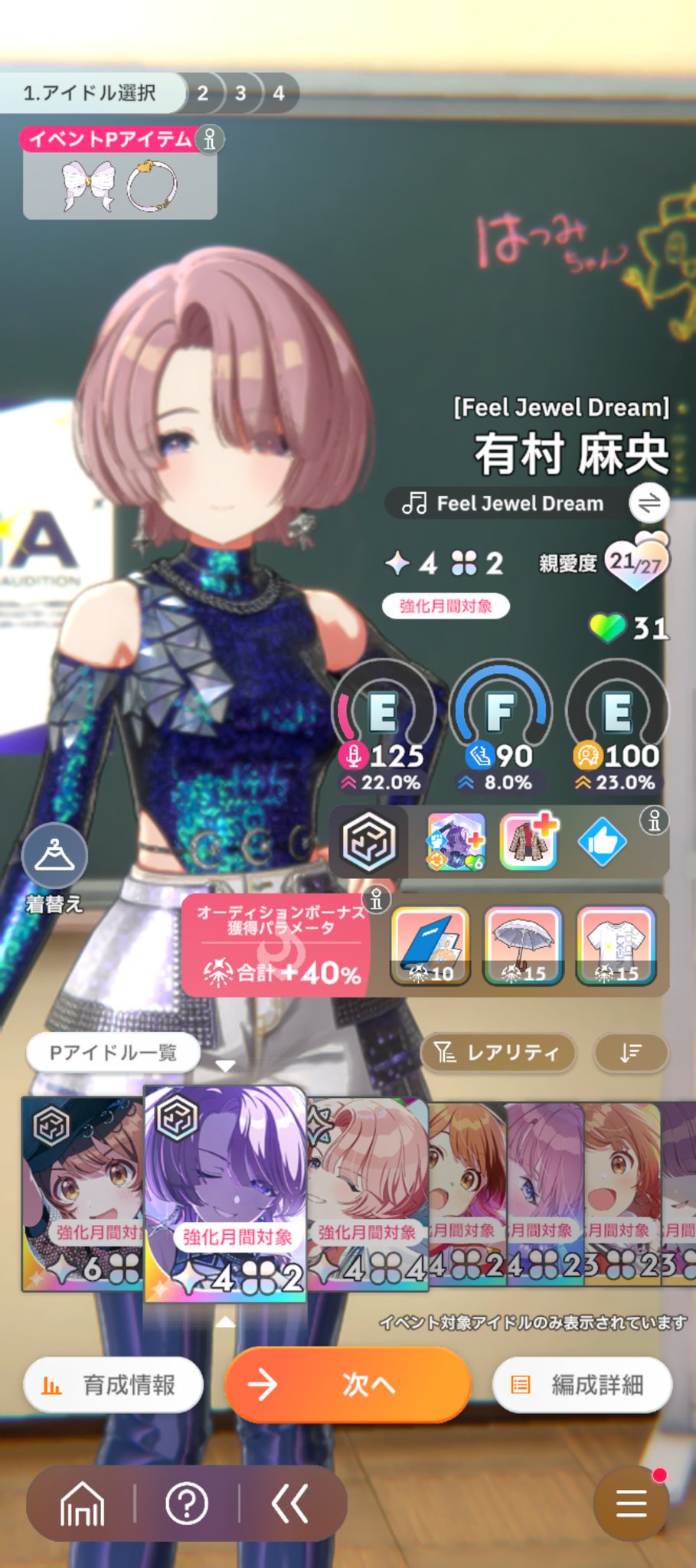Viewport: 696px width, 1568px height.
Task: Open the help question mark
Action: [187, 1504]
